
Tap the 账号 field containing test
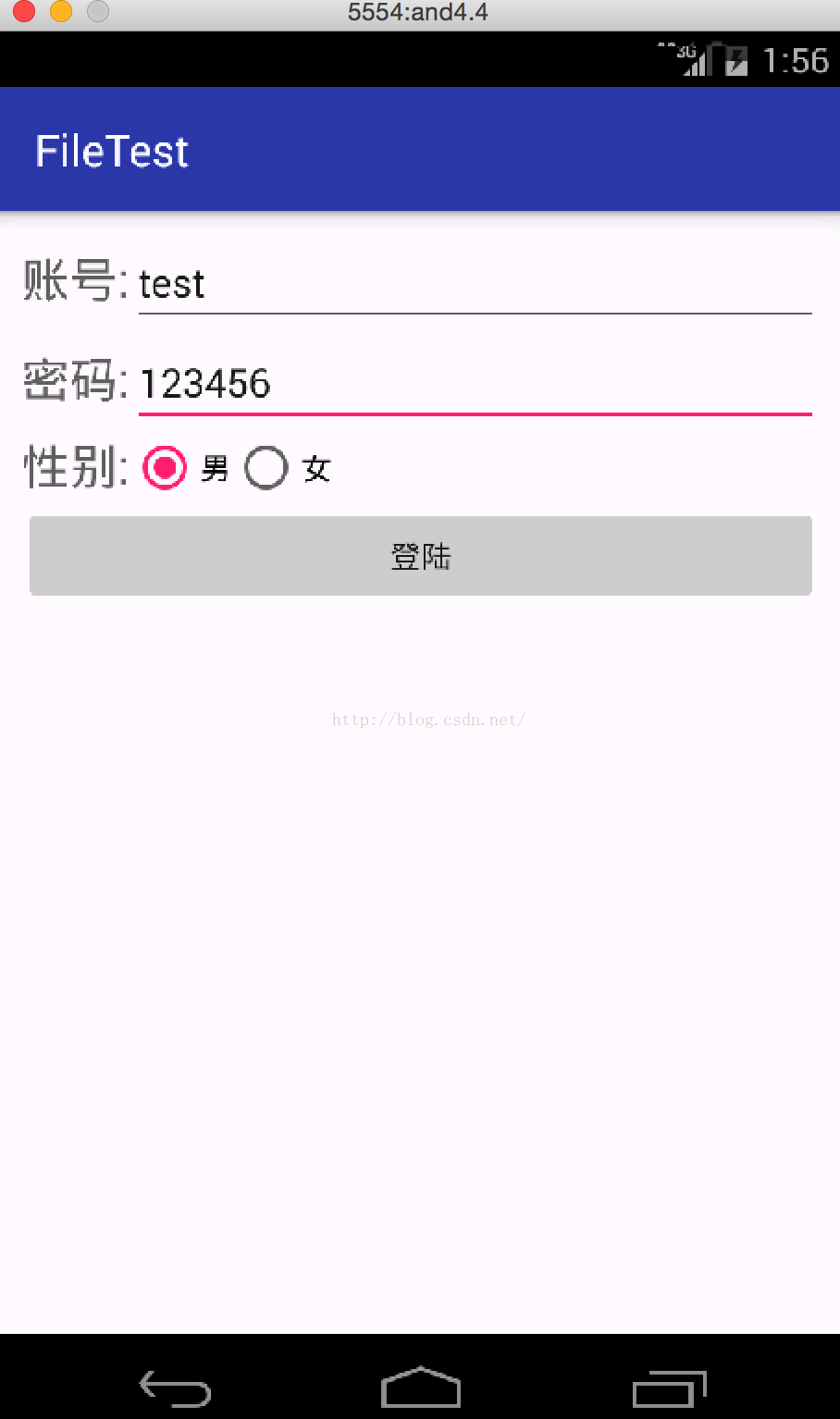tap(475, 284)
